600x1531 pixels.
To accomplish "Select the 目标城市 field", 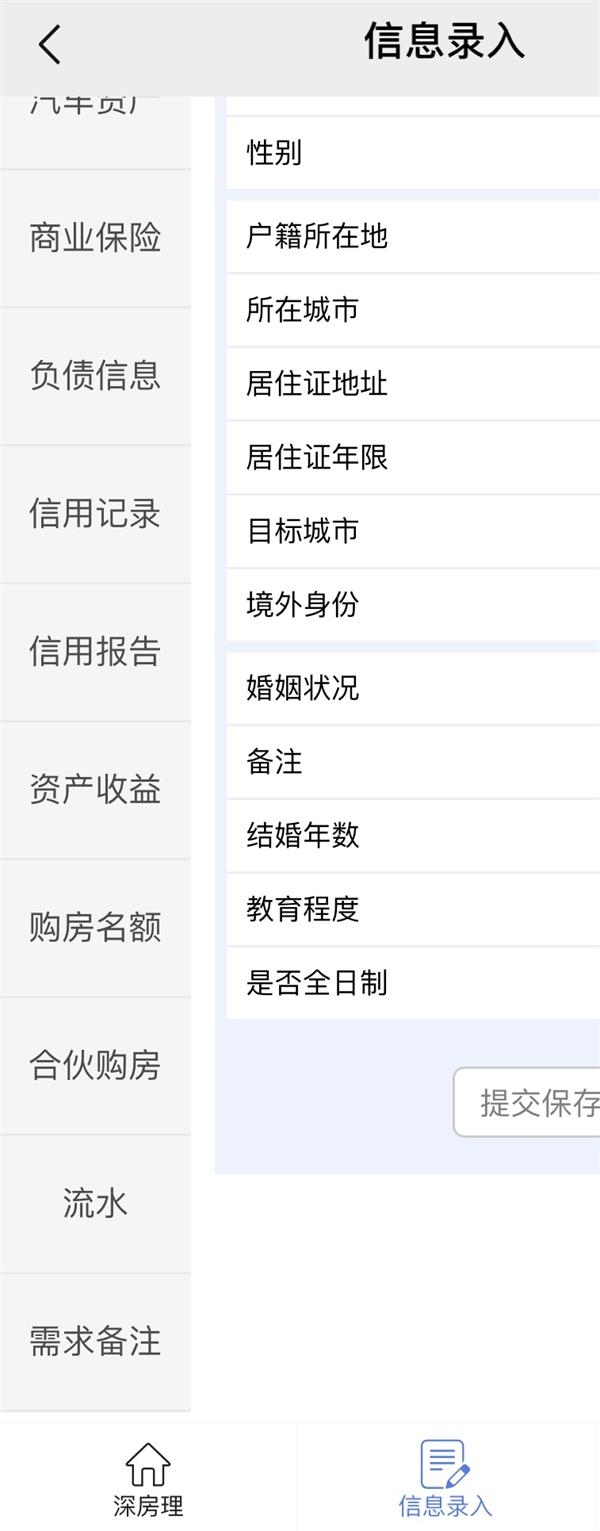I will (412, 531).
